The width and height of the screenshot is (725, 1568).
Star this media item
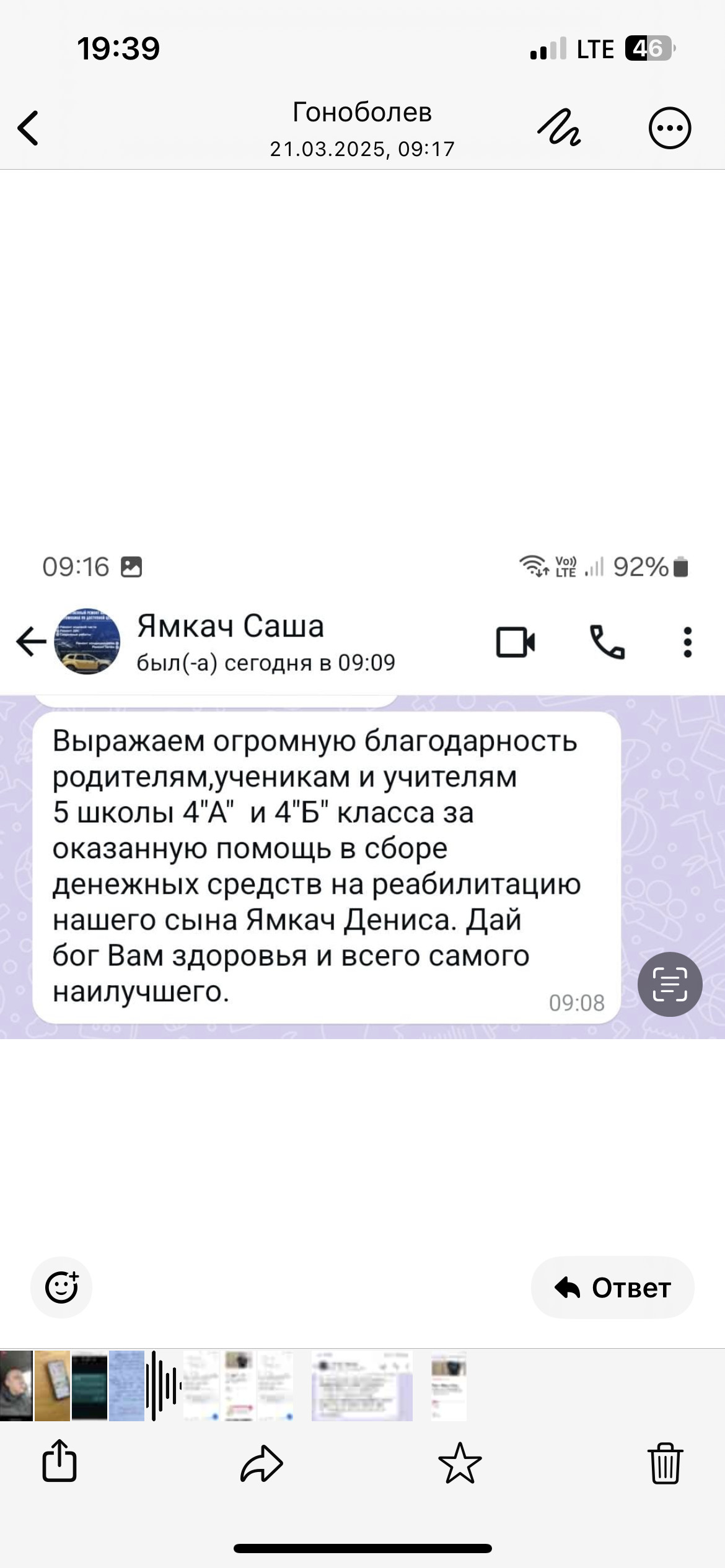[x=460, y=1463]
